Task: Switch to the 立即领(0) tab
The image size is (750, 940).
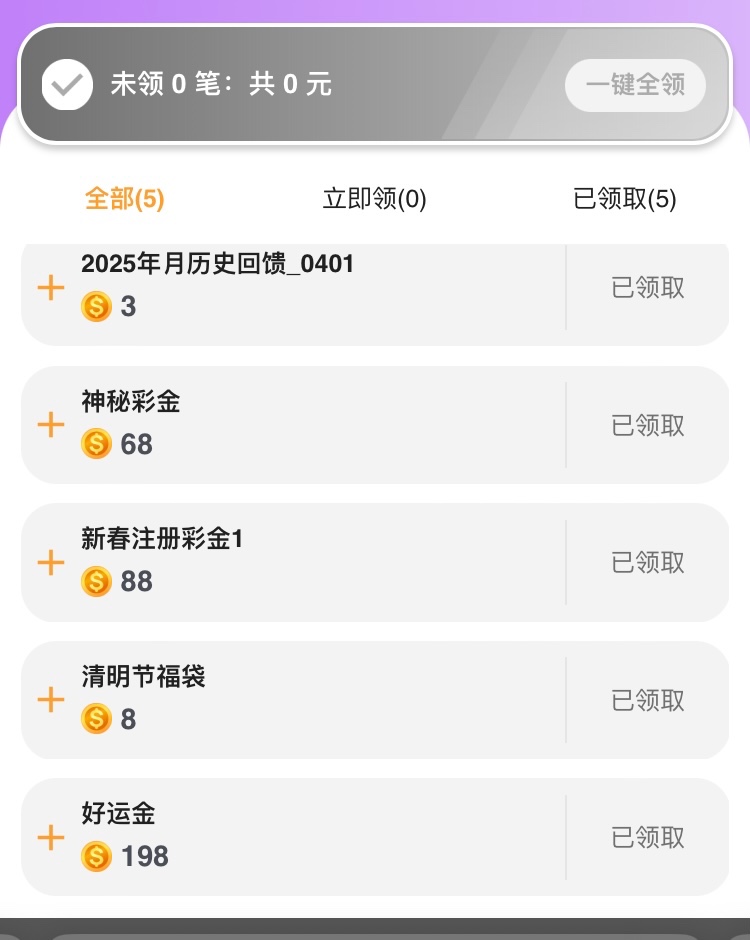Action: [375, 199]
